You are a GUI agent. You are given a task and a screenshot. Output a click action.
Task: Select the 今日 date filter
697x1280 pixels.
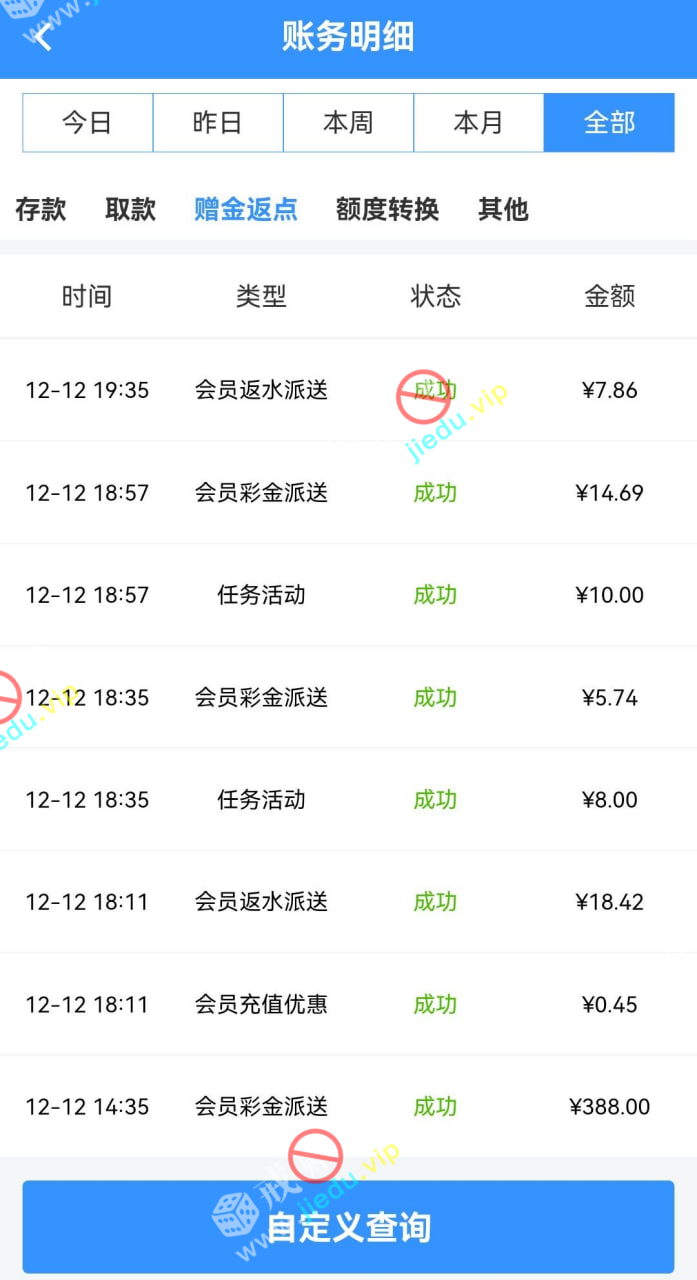coord(88,123)
